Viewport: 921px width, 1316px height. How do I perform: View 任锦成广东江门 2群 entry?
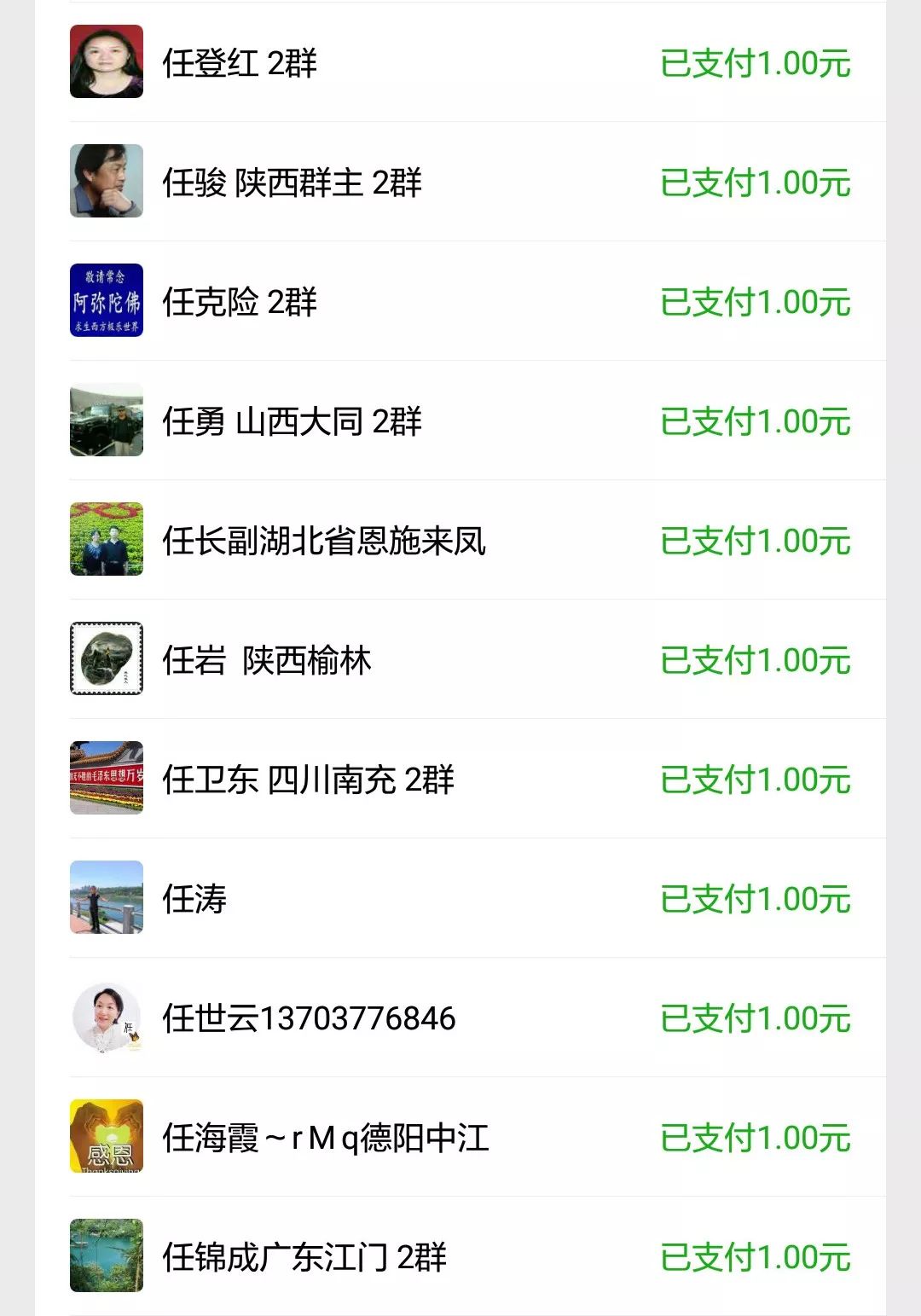coord(460,1256)
